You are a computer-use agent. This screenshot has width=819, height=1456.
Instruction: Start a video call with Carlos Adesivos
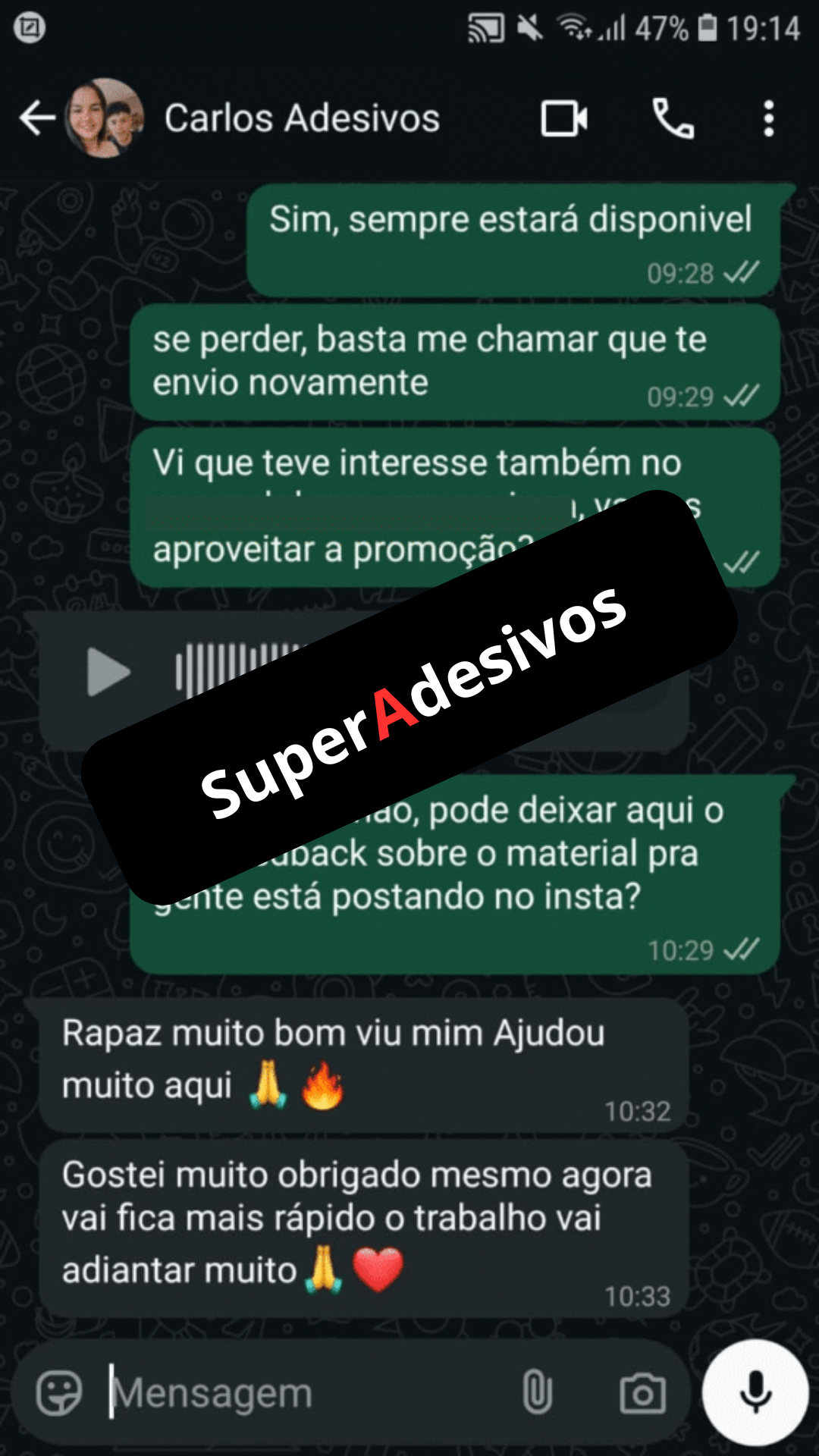coord(563,118)
